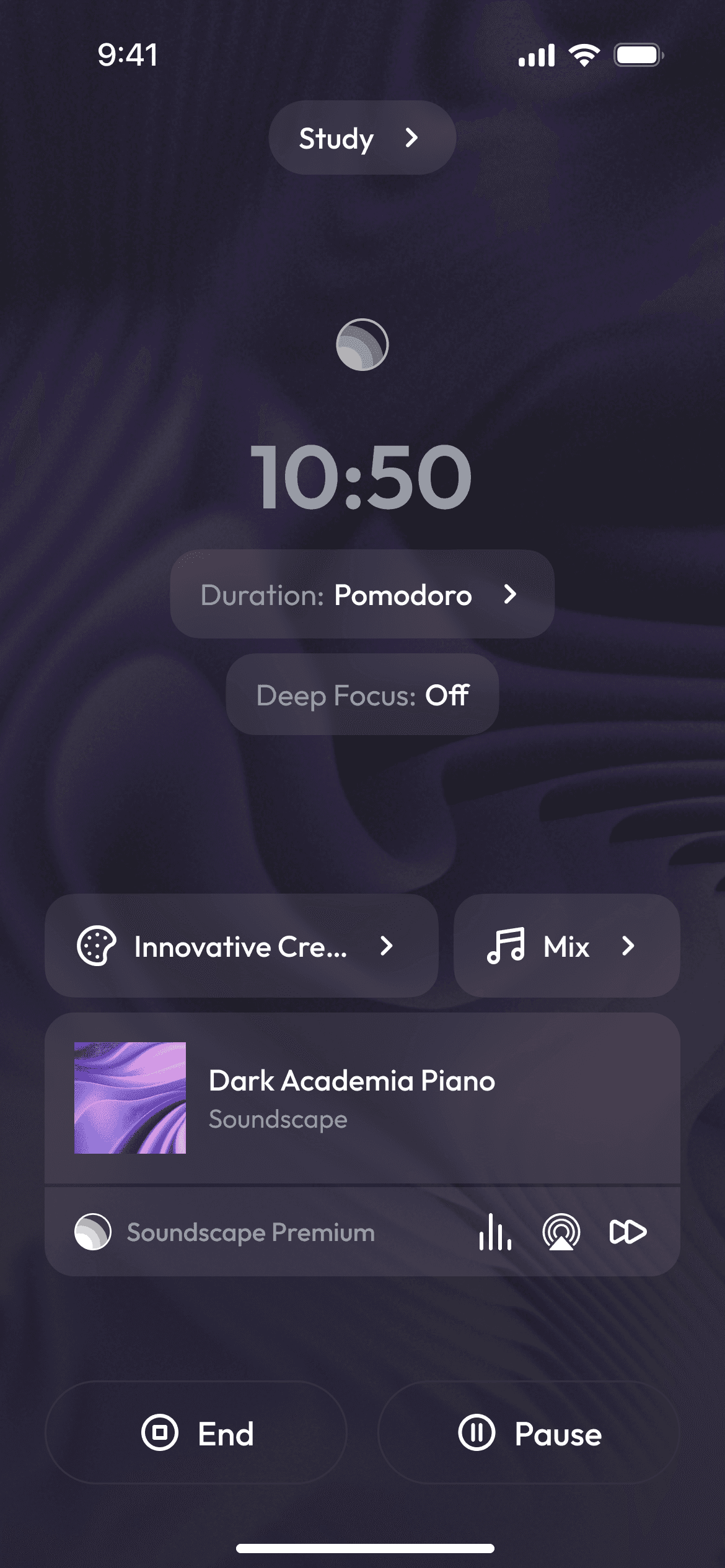
Task: Toggle Deep Focus on
Action: [x=362, y=695]
